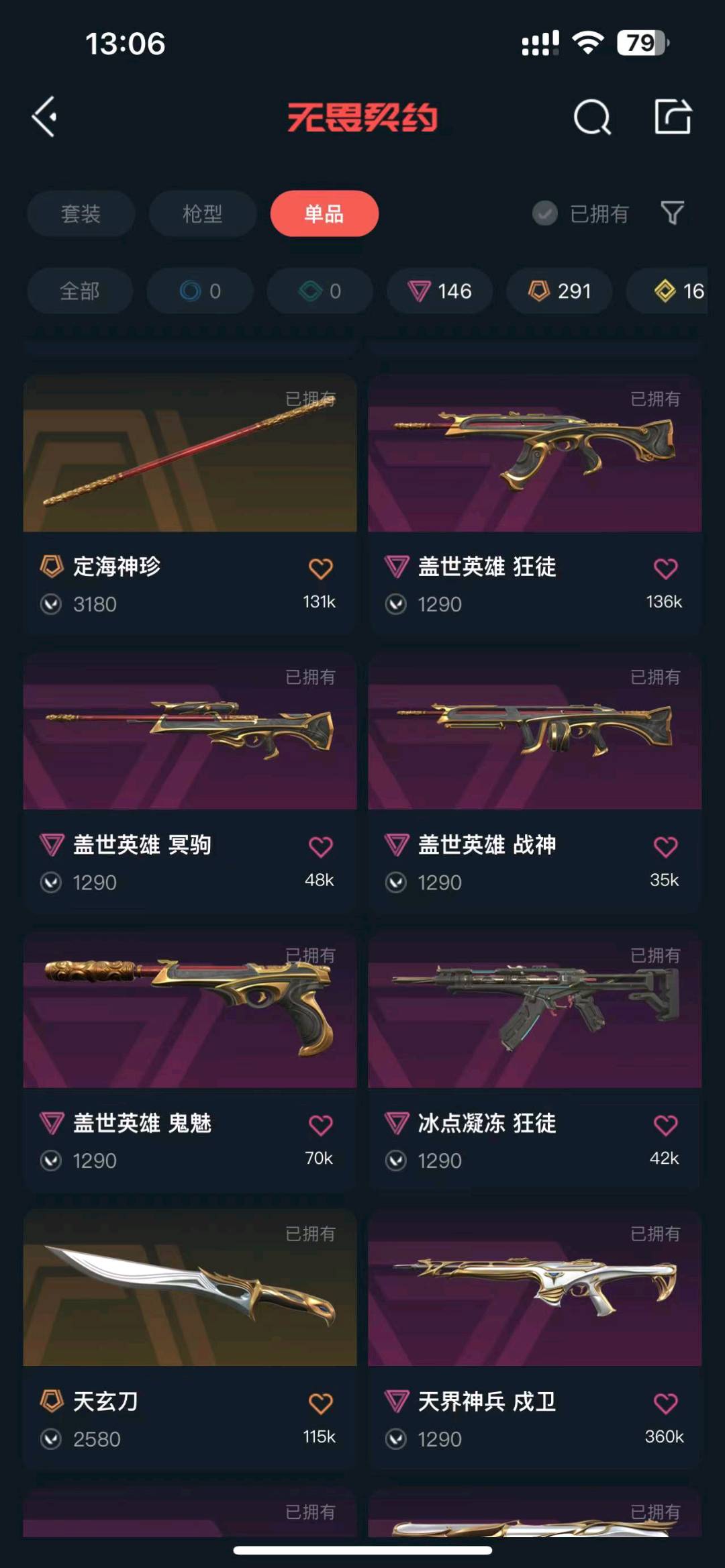Go back using the top-left arrow
This screenshot has height=1568, width=725.
[x=45, y=117]
